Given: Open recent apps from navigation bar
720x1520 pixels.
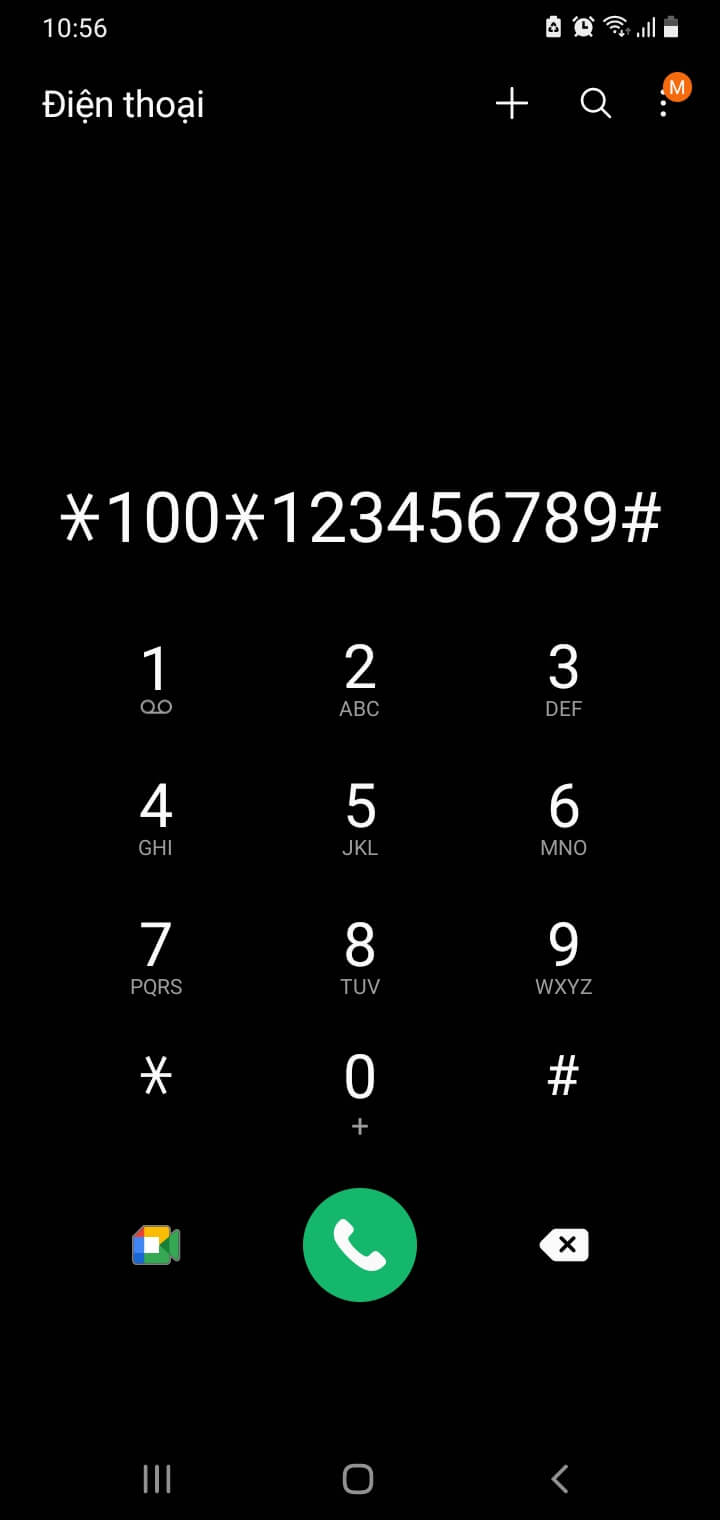Looking at the screenshot, I should 157,1479.
